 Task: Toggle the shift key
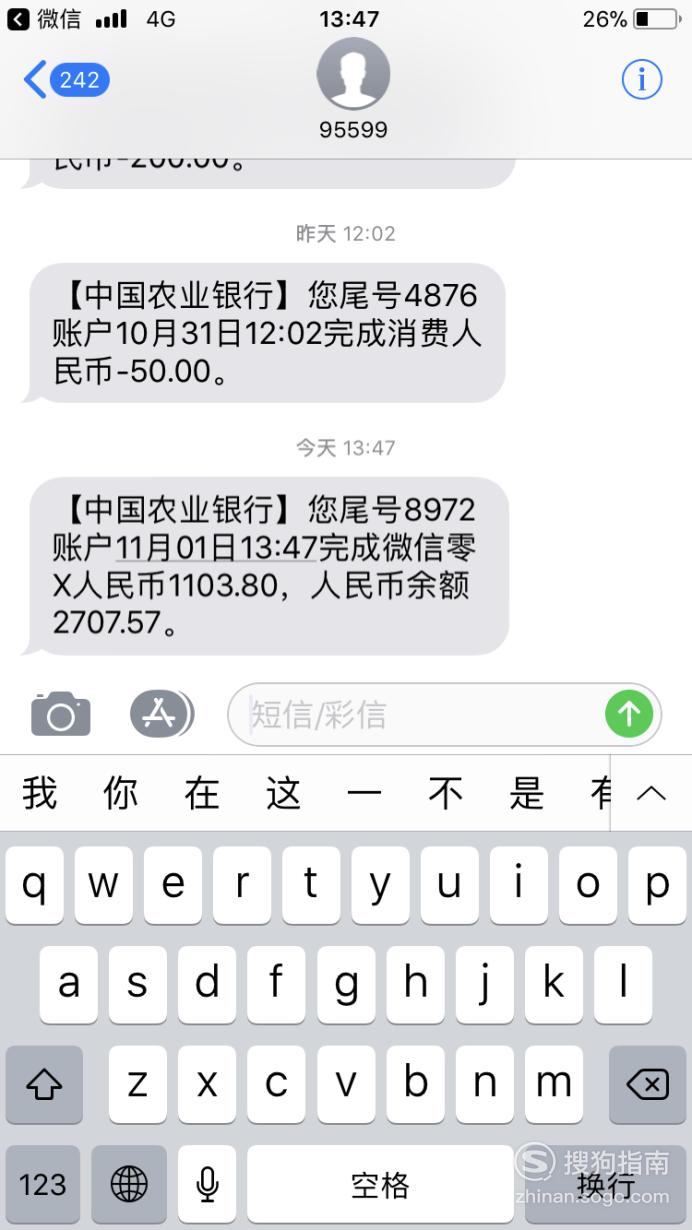coord(44,1084)
